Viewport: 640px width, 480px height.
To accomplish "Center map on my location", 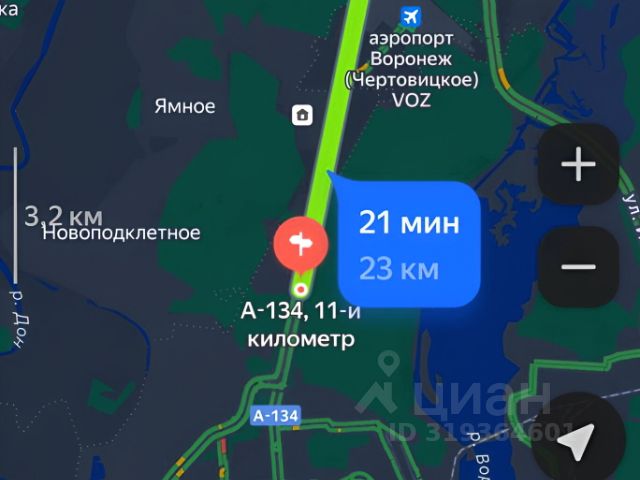I will 579,436.
